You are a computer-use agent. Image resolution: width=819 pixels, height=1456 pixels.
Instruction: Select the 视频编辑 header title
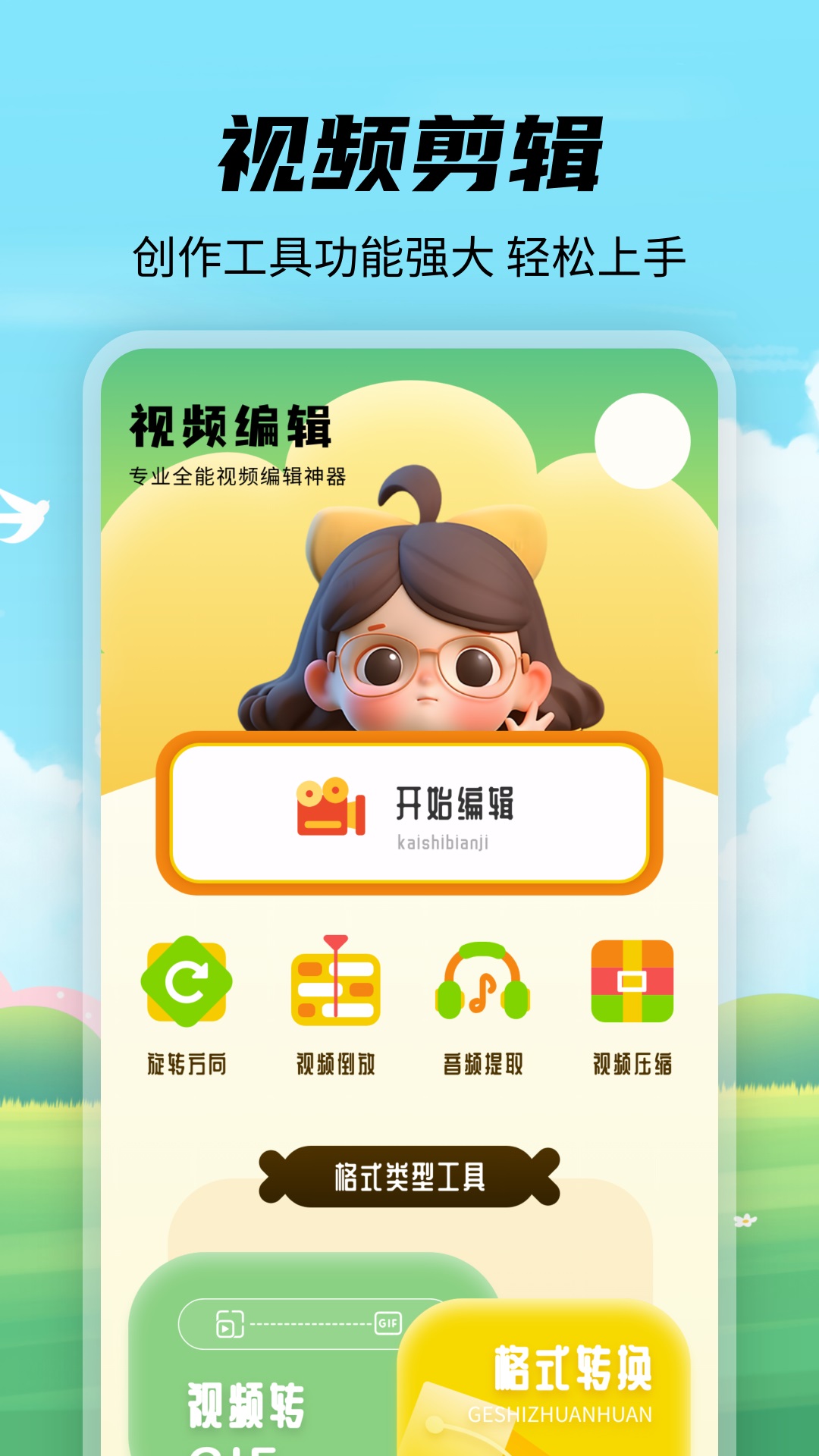click(x=231, y=425)
